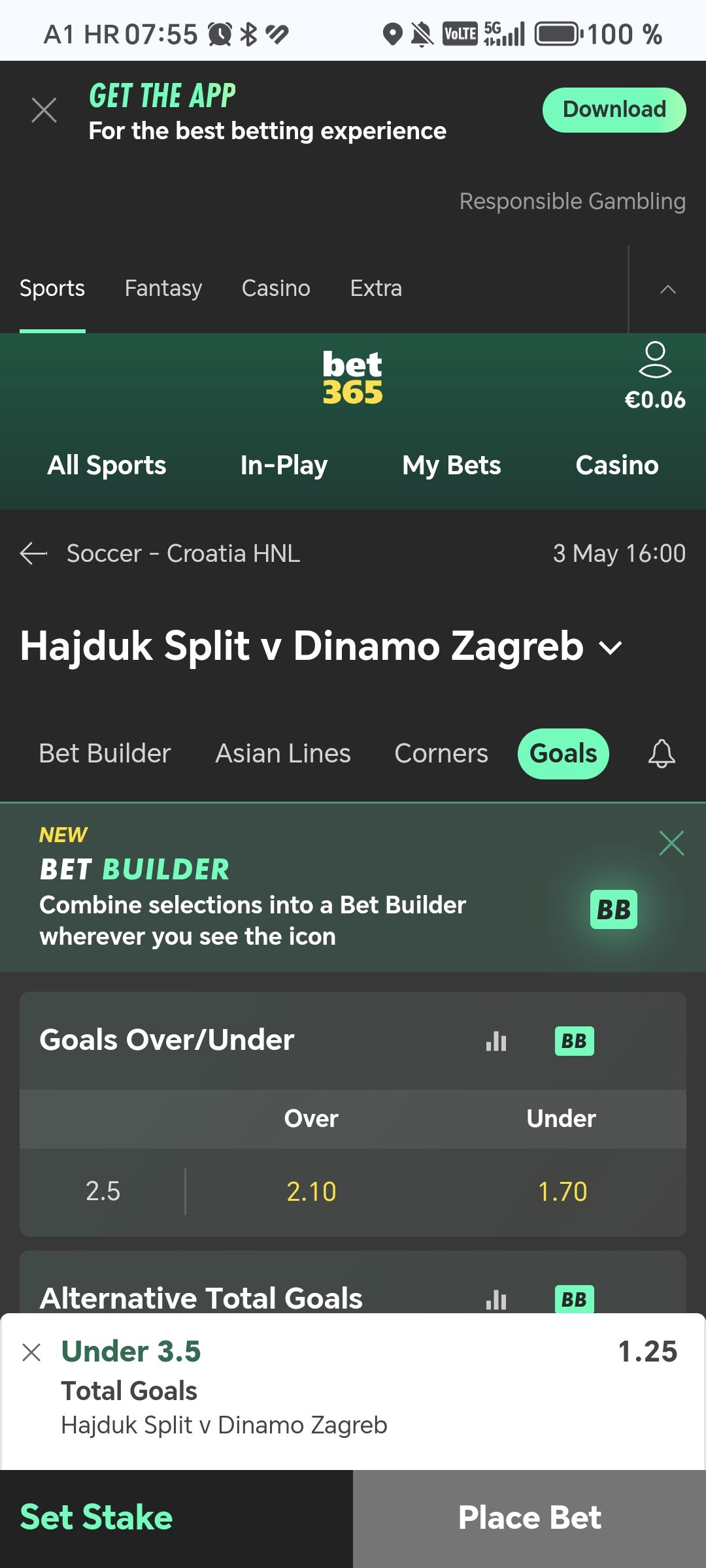Remove Under 3.5 selection from bet slip
Screen dimensions: 706x1568
coord(31,1352)
